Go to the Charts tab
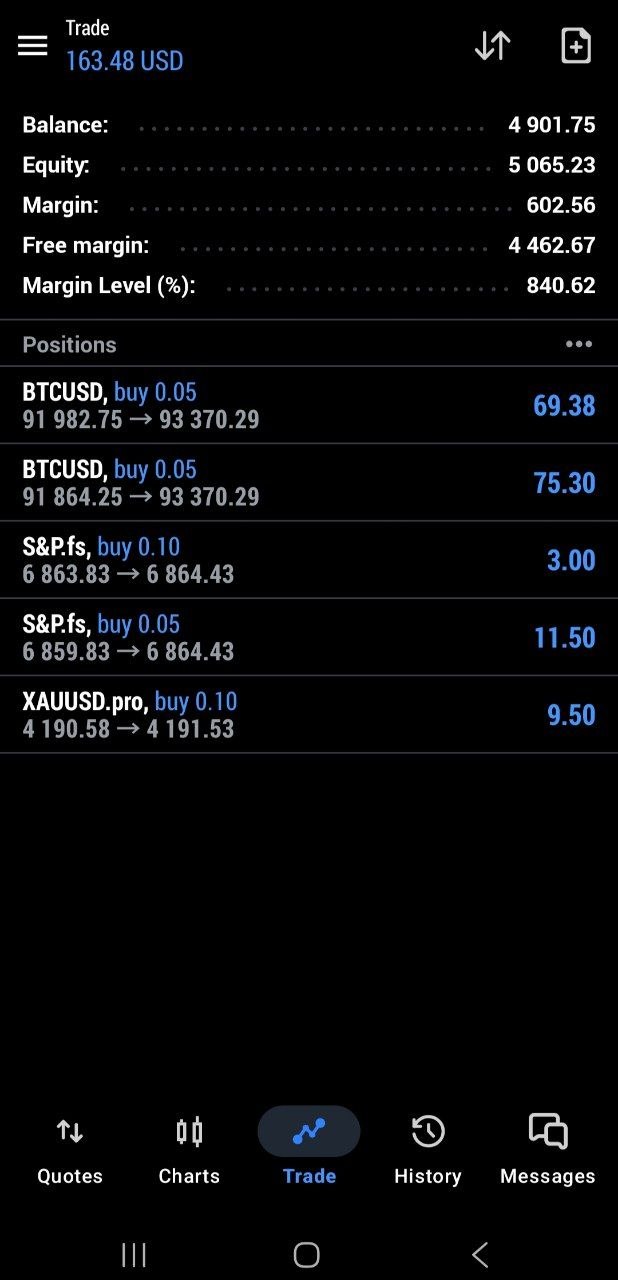The width and height of the screenshot is (618, 1280). click(189, 1150)
